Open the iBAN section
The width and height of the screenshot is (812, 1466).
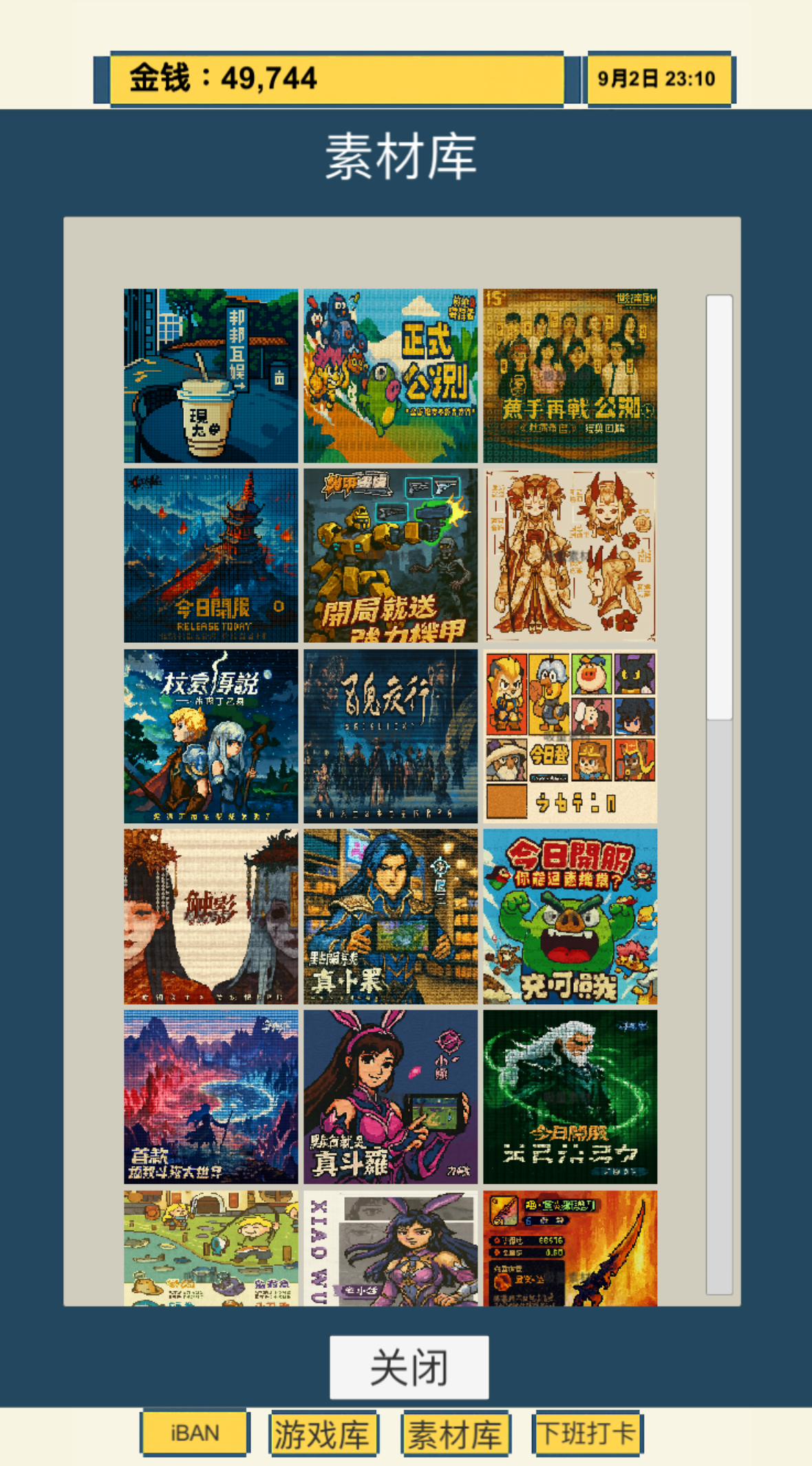point(195,1433)
